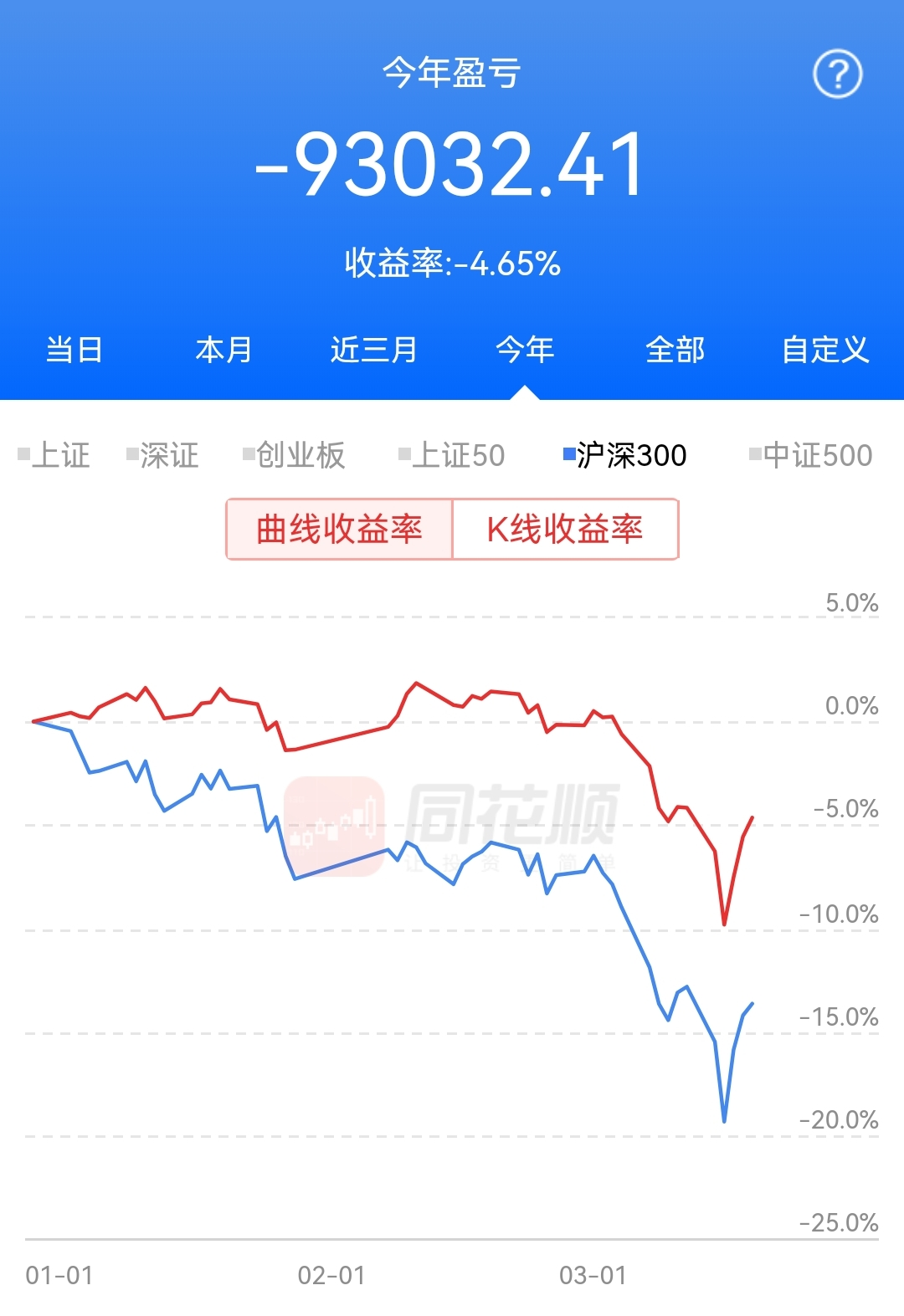Tap the 沪深300 benchmark option
The image size is (904, 1316).
tap(625, 455)
